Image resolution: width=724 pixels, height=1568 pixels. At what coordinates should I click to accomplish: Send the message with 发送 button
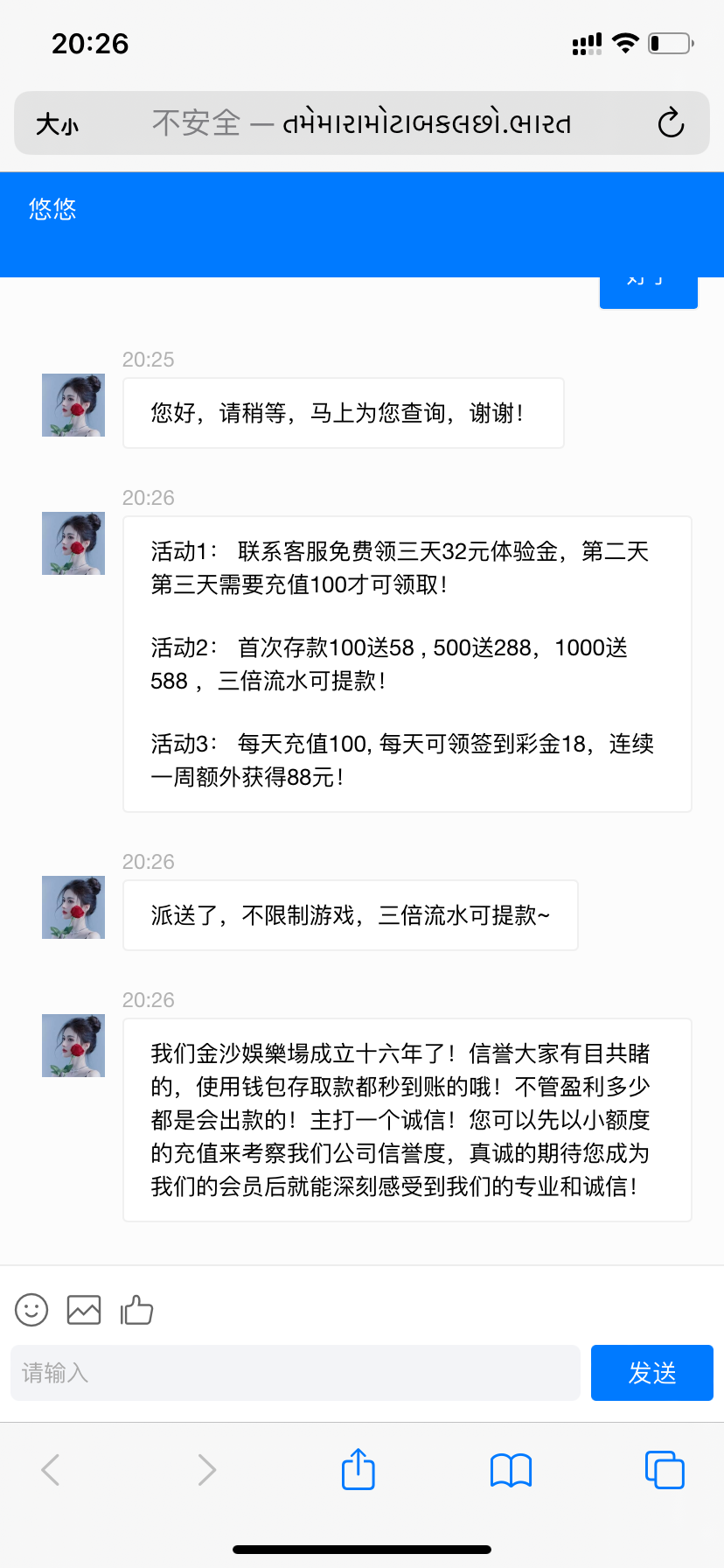tap(652, 1373)
